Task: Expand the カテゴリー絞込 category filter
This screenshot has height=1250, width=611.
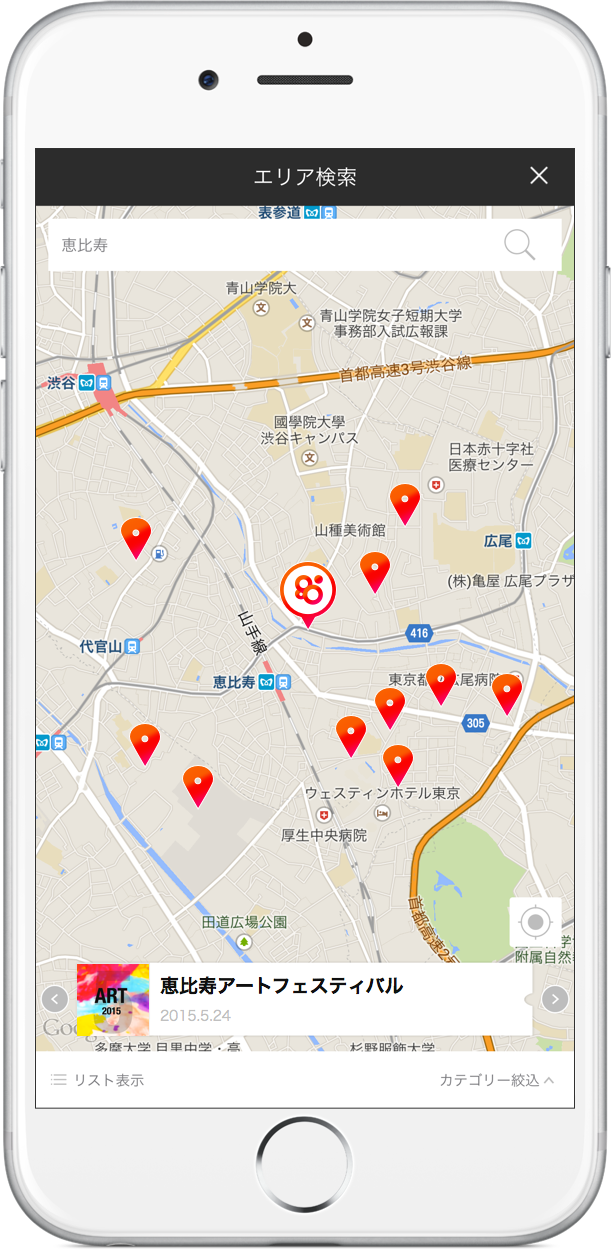Action: point(497,1080)
